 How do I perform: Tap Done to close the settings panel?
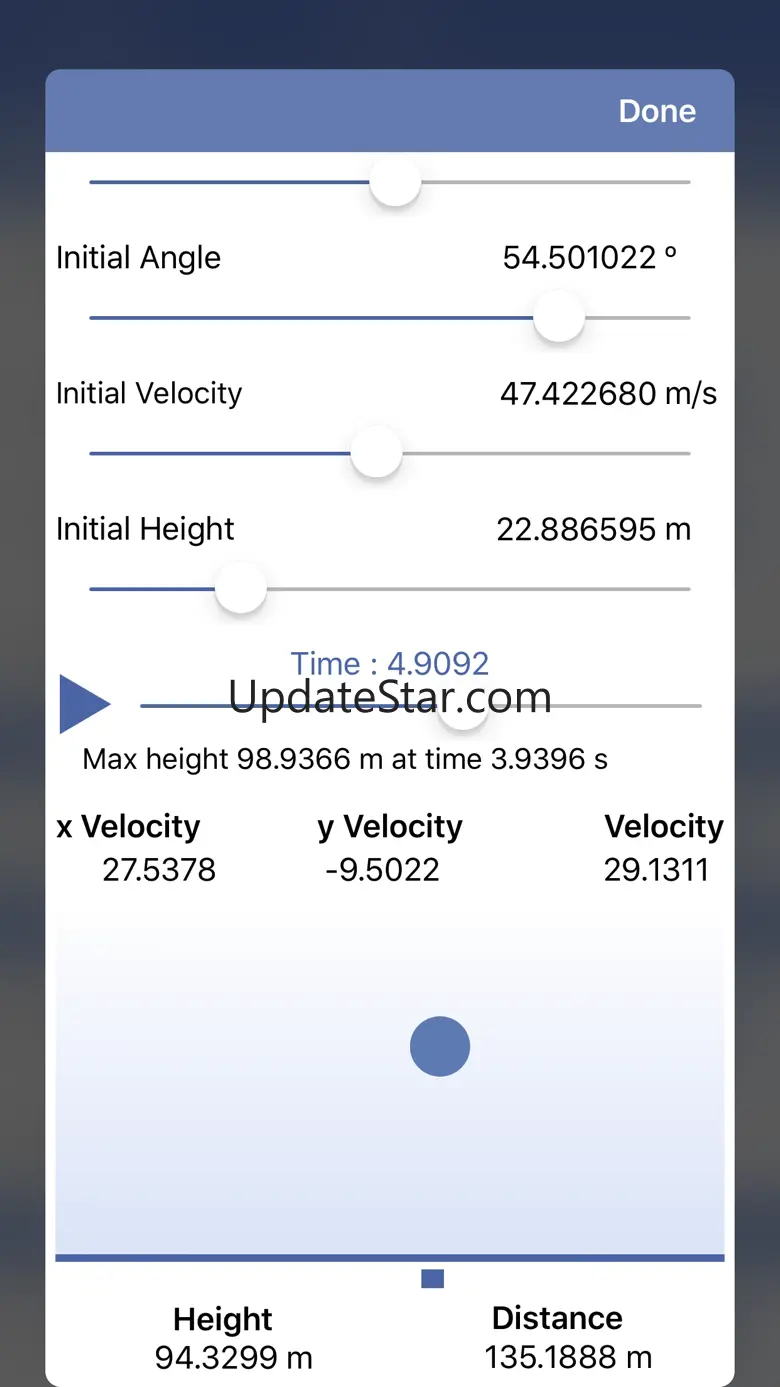657,111
